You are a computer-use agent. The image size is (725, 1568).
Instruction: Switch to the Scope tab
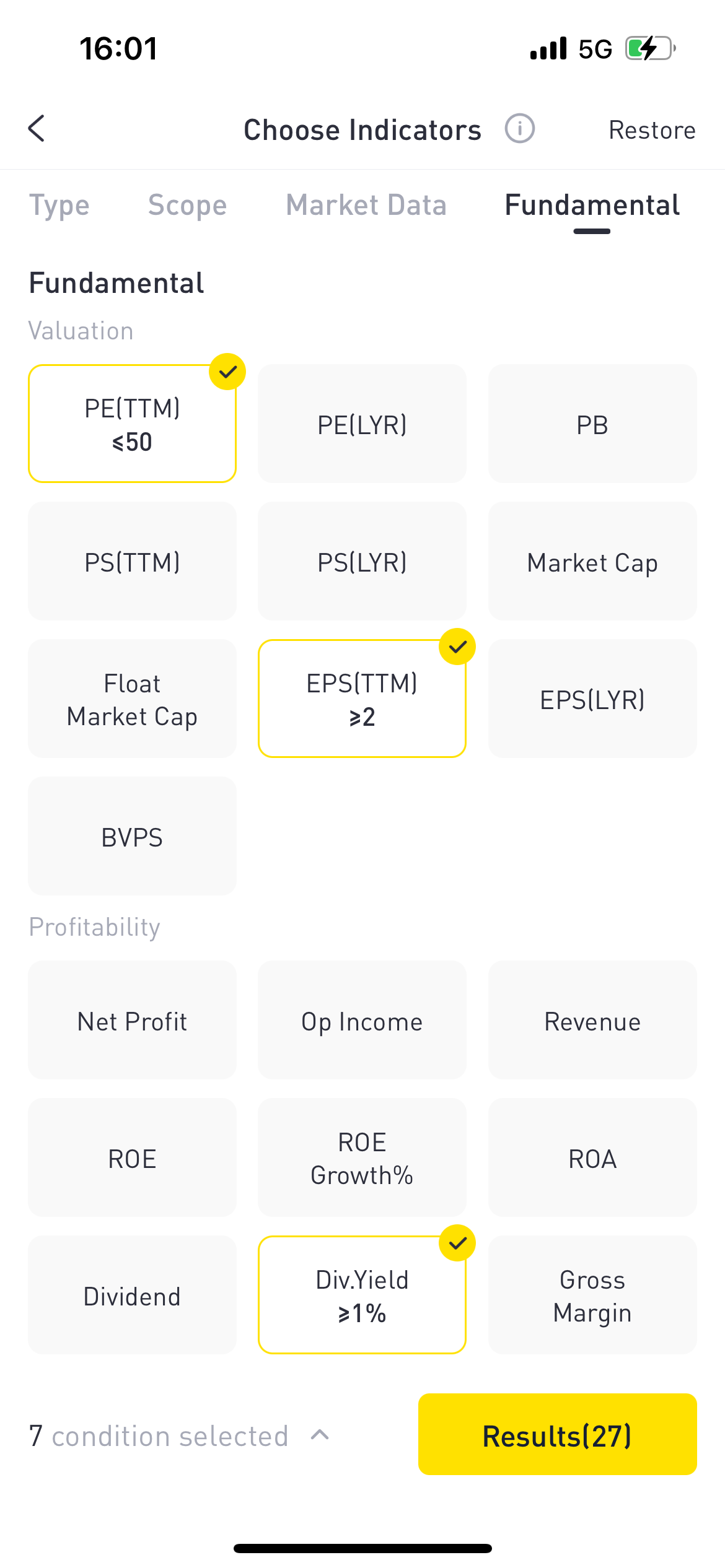point(187,206)
